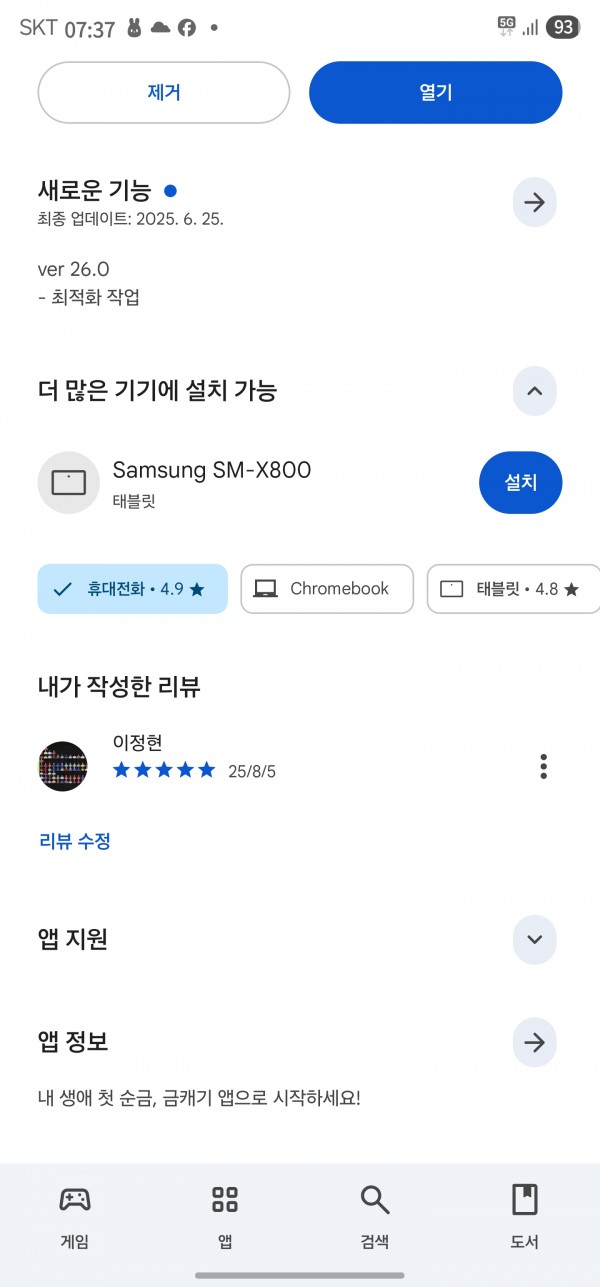
Task: Install on Samsung SM-X800 tablet
Action: (520, 482)
